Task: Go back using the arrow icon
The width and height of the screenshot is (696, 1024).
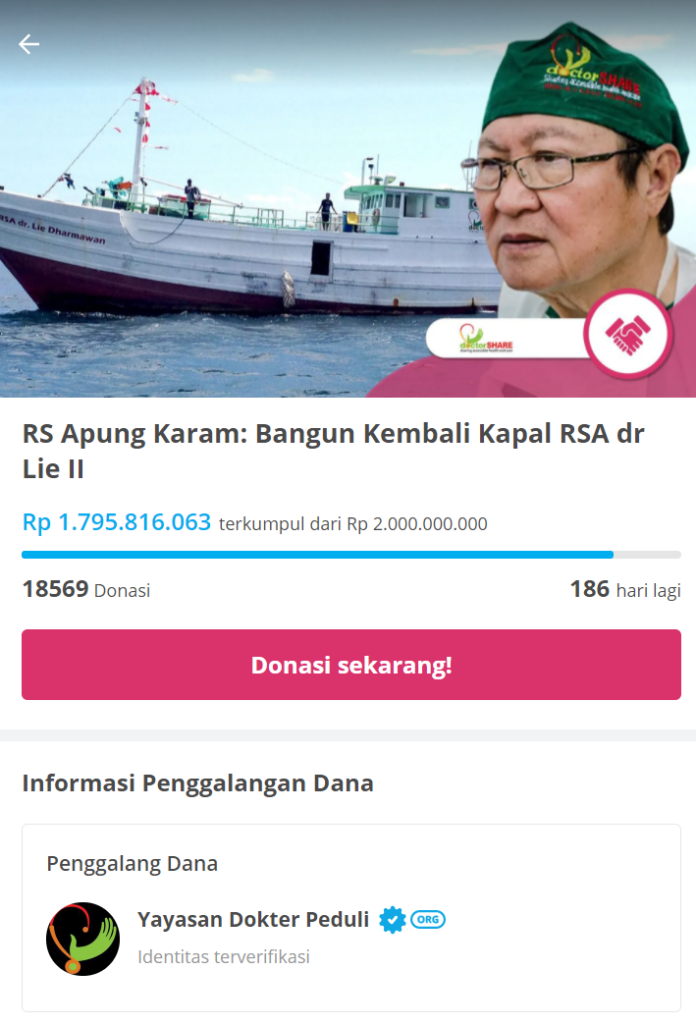Action: point(29,44)
